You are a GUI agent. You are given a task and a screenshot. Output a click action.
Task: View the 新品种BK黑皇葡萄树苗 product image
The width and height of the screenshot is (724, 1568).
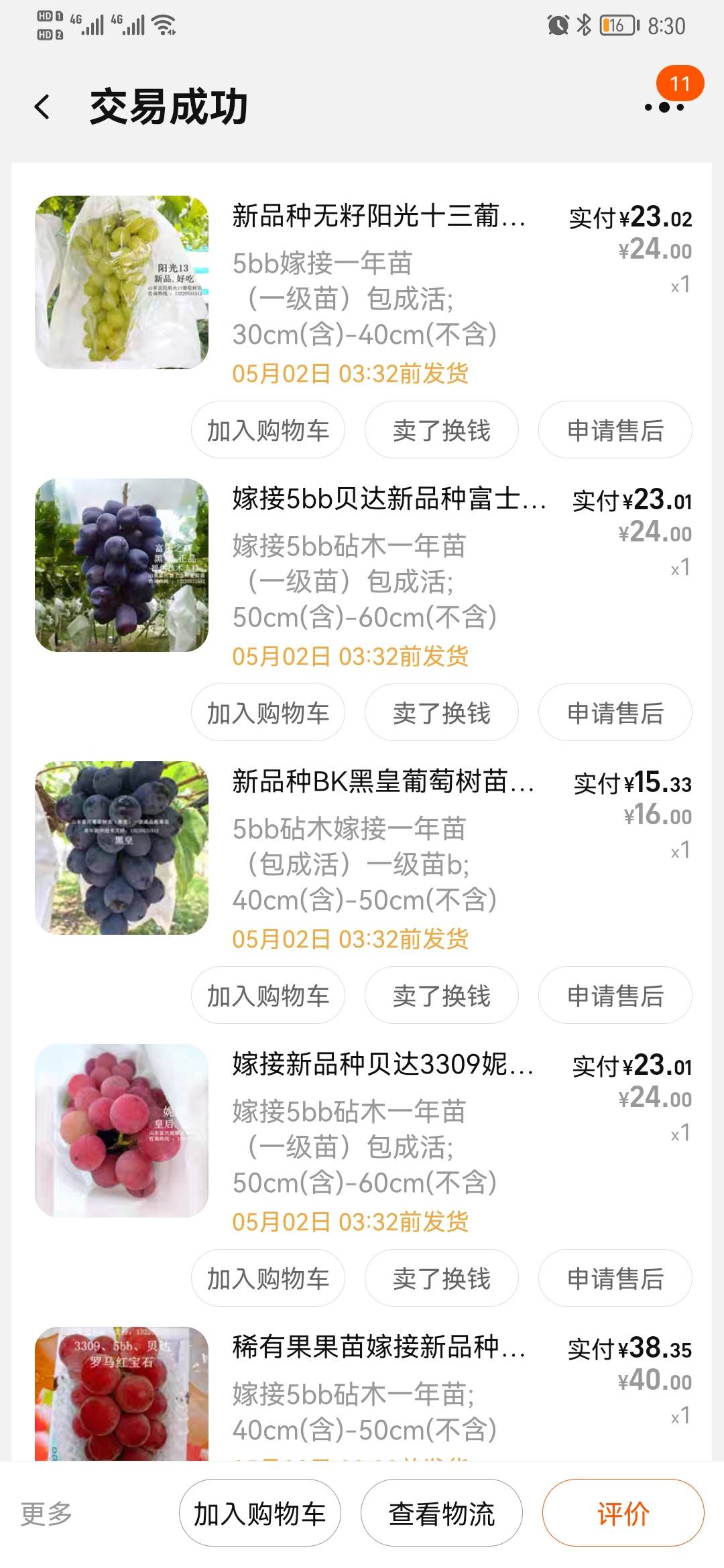click(x=122, y=848)
